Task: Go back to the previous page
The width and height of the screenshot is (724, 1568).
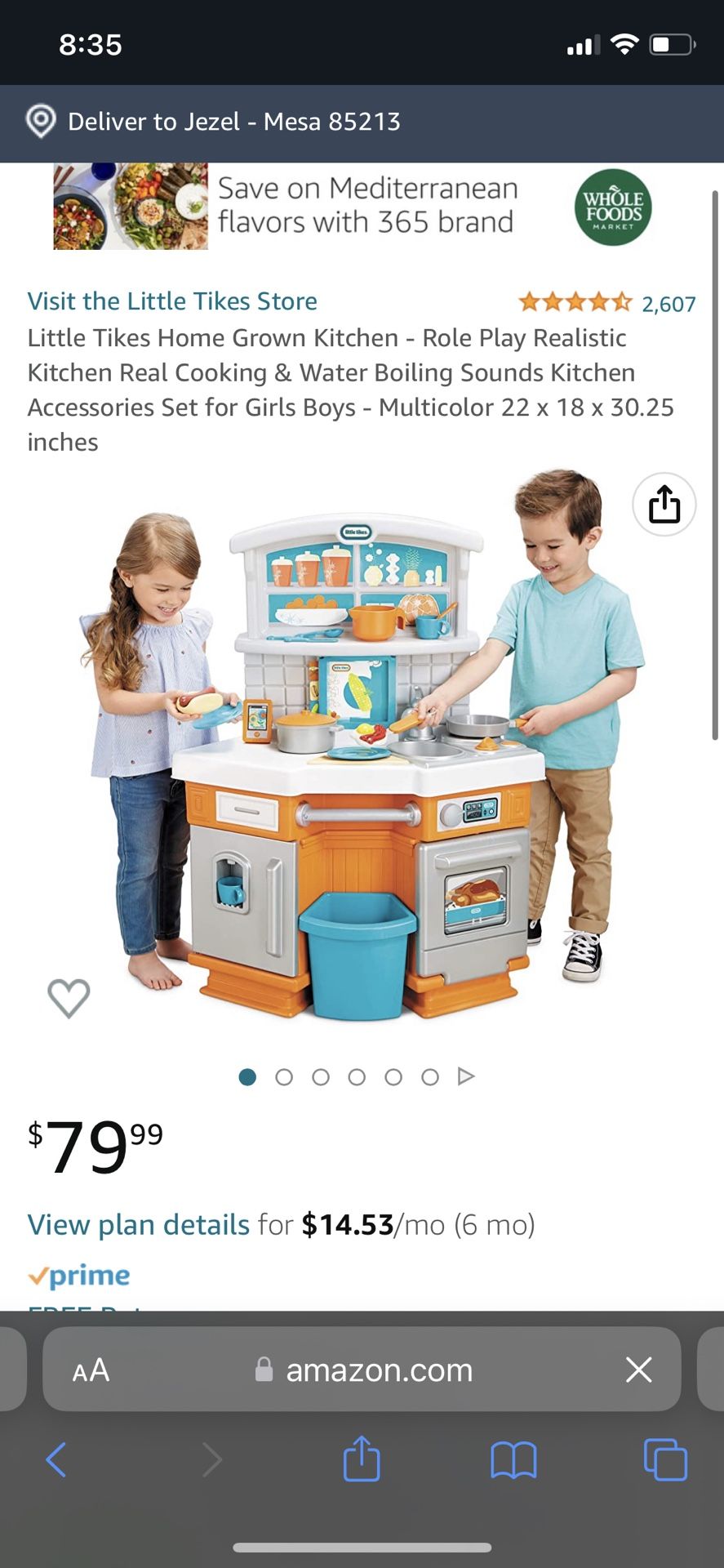Action: pos(56,1459)
